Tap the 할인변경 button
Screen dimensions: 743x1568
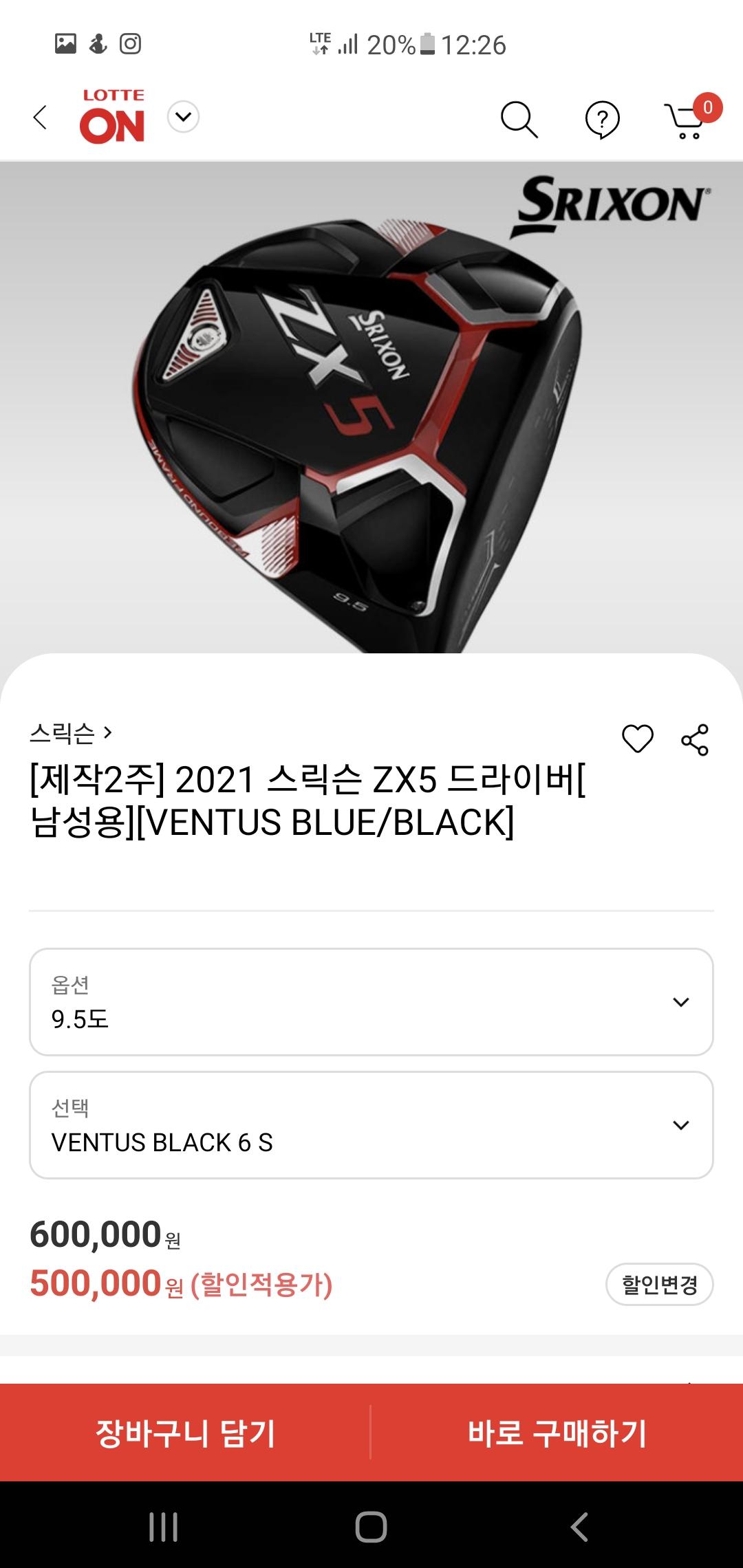[x=659, y=1284]
